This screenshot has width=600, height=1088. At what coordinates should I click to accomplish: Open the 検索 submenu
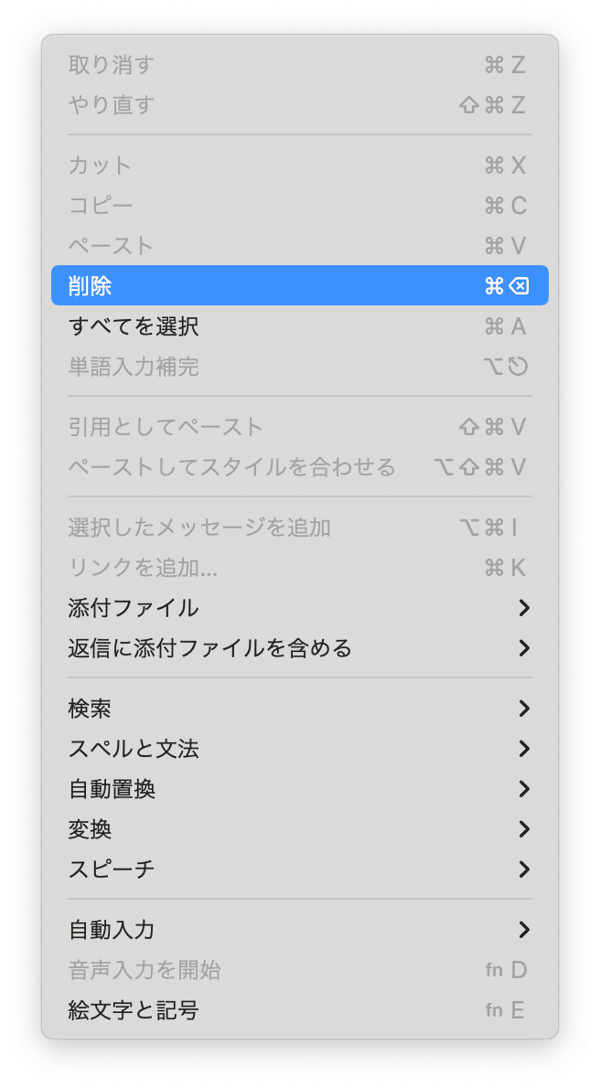coord(300,708)
